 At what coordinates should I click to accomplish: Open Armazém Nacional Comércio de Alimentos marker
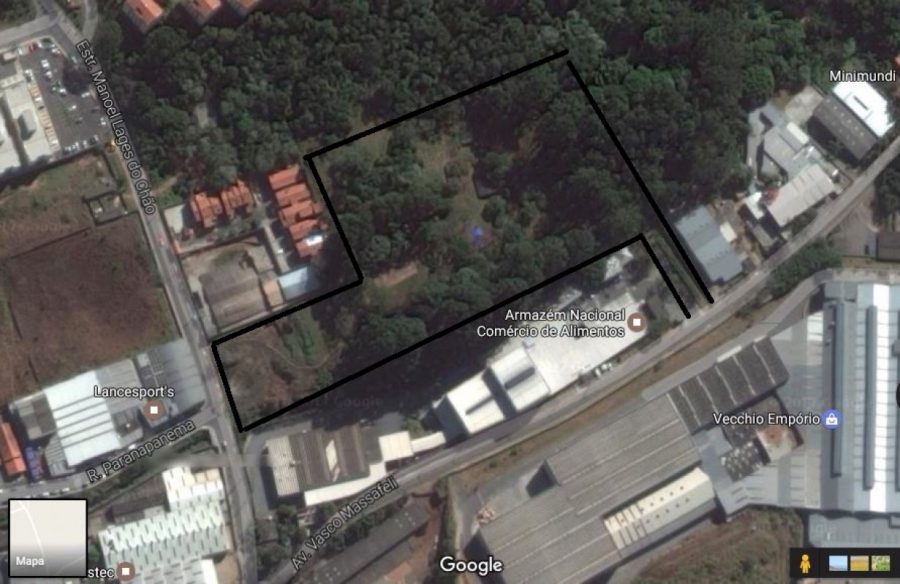(x=637, y=323)
